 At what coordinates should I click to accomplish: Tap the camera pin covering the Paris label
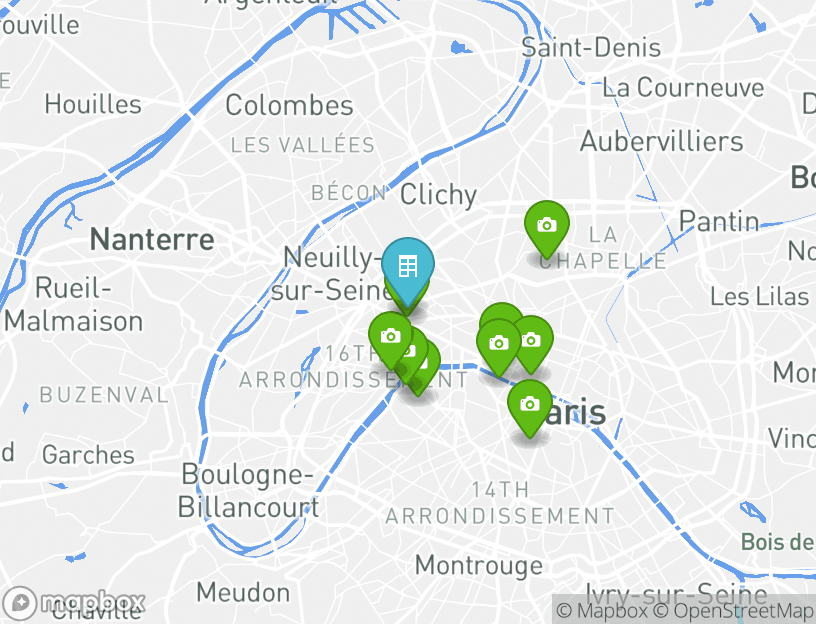530,405
